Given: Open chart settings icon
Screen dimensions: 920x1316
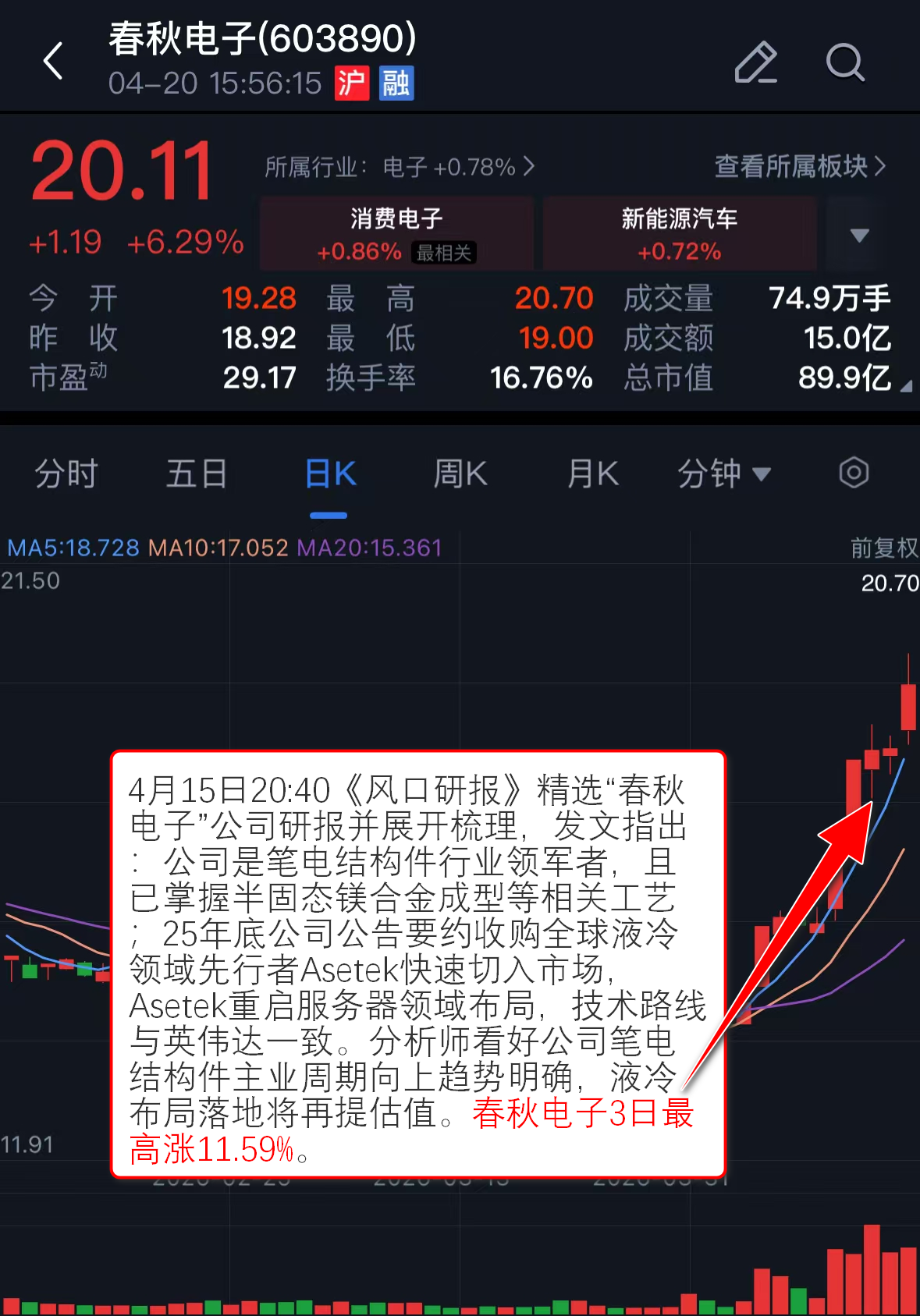Looking at the screenshot, I should (854, 473).
